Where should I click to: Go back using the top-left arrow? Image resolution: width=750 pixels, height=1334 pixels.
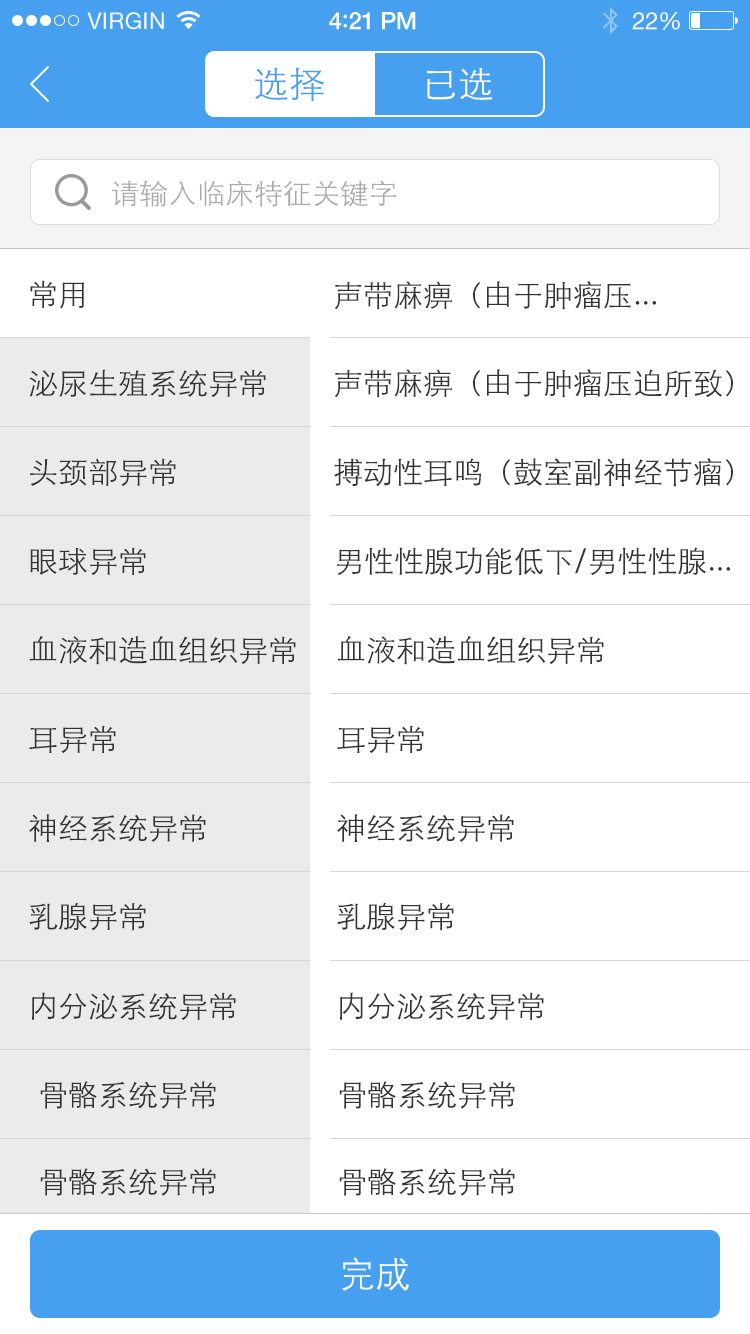coord(40,84)
